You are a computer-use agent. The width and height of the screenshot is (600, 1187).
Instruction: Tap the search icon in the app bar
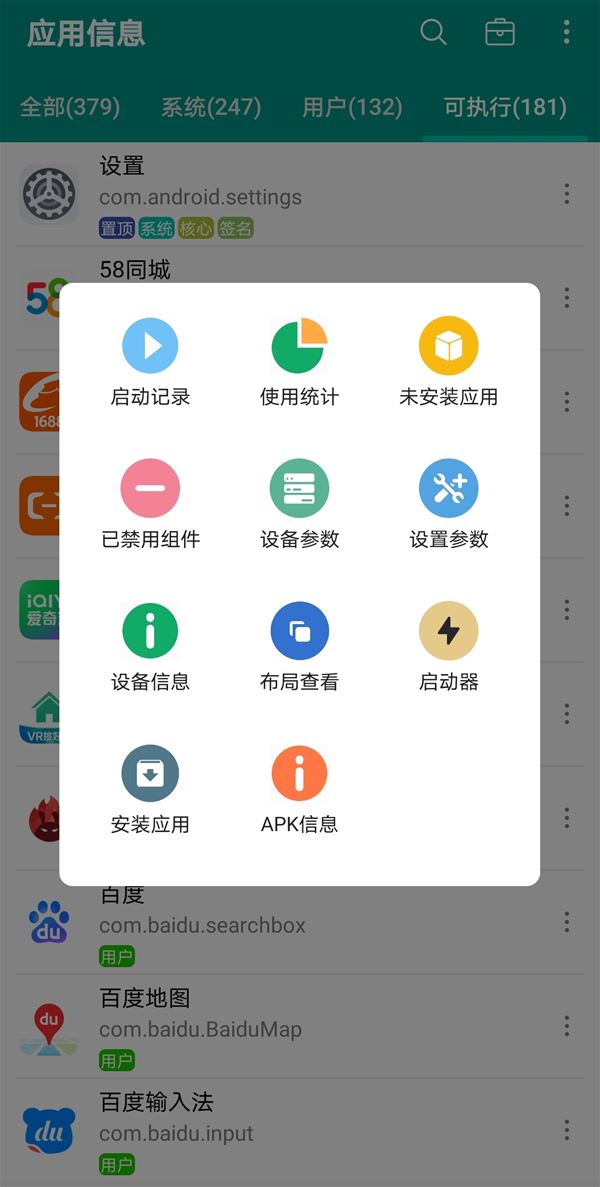434,32
